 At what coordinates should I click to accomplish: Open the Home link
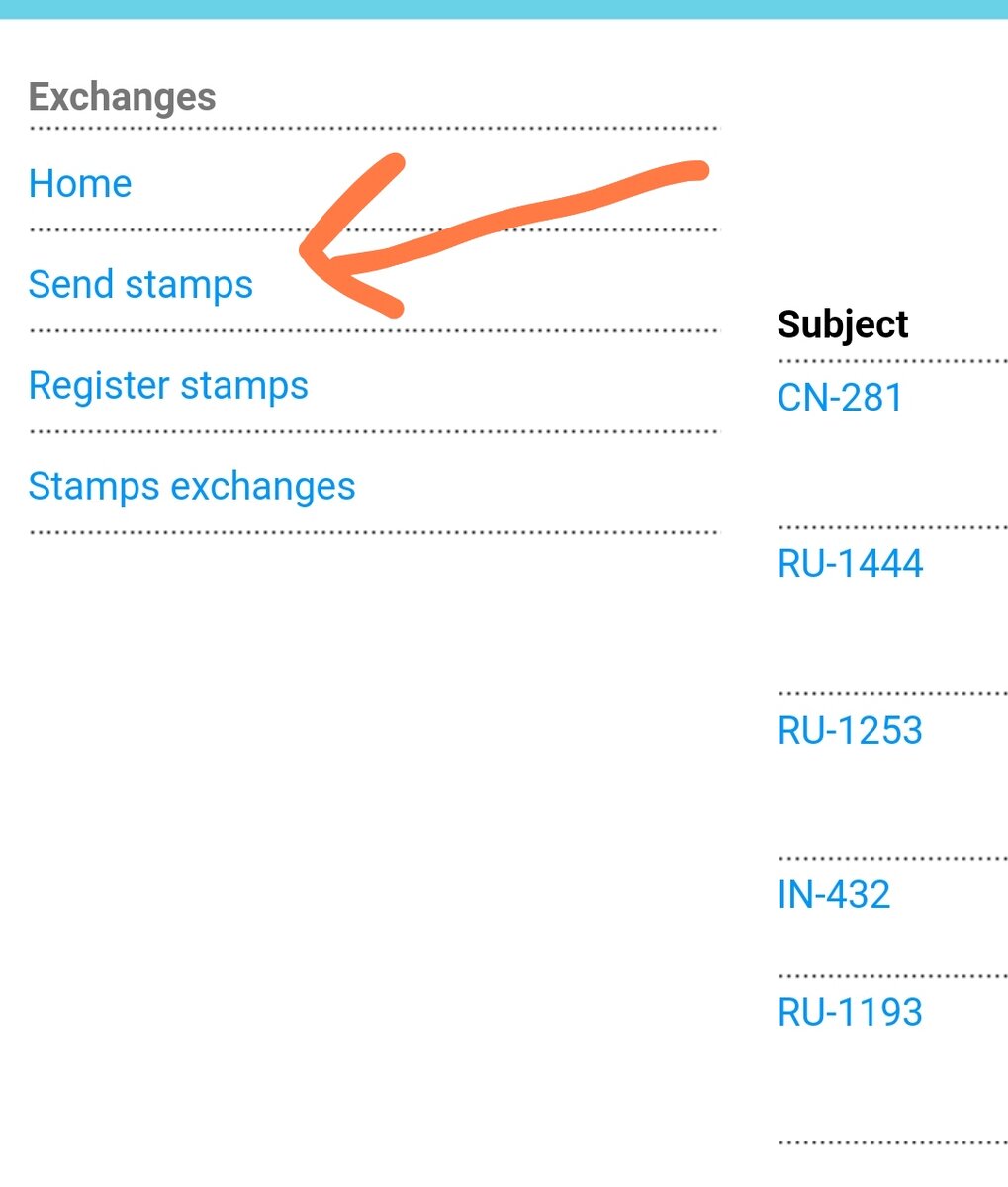(80, 184)
